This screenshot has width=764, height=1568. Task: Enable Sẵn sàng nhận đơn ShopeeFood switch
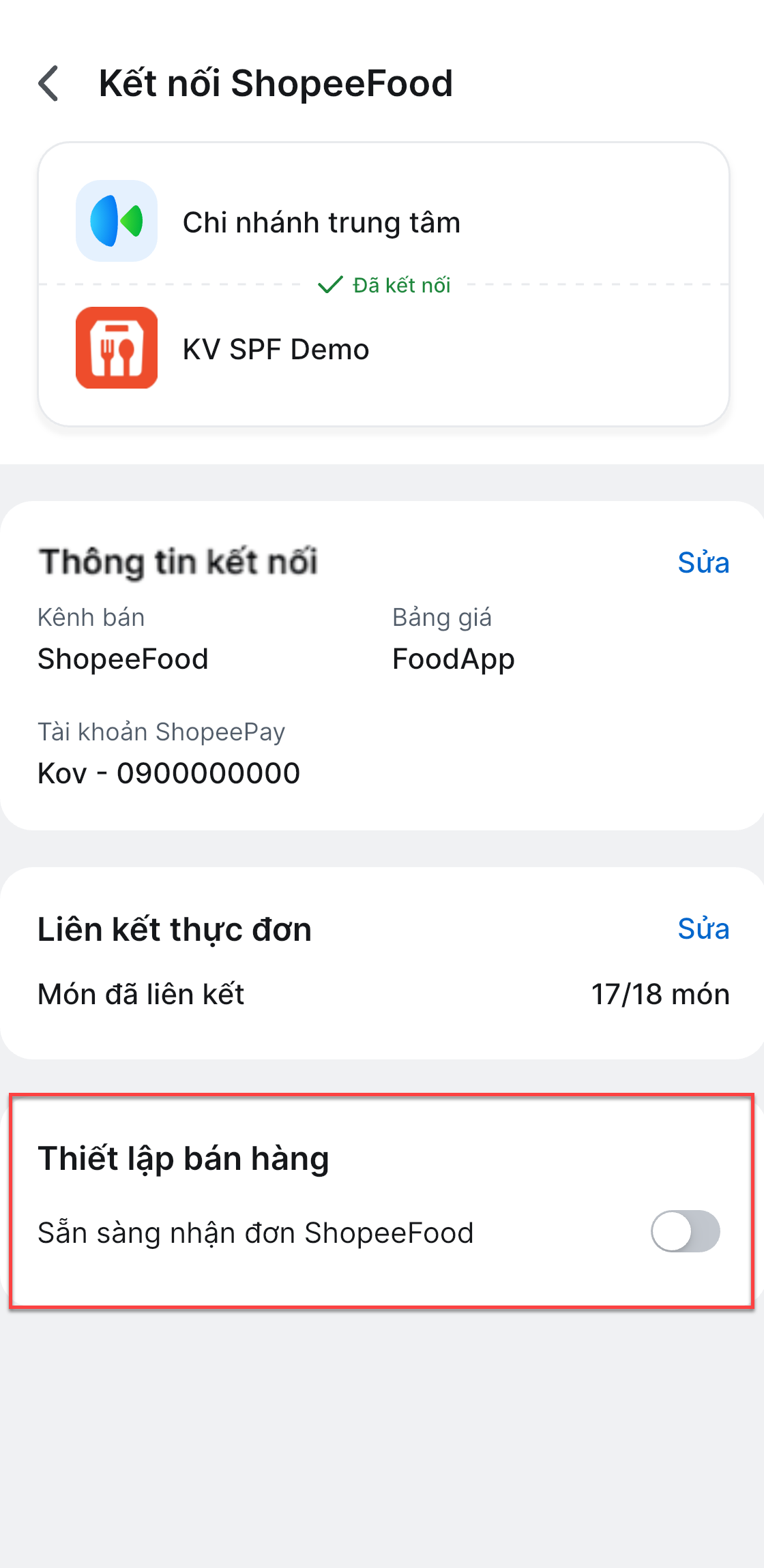pyautogui.click(x=685, y=1231)
